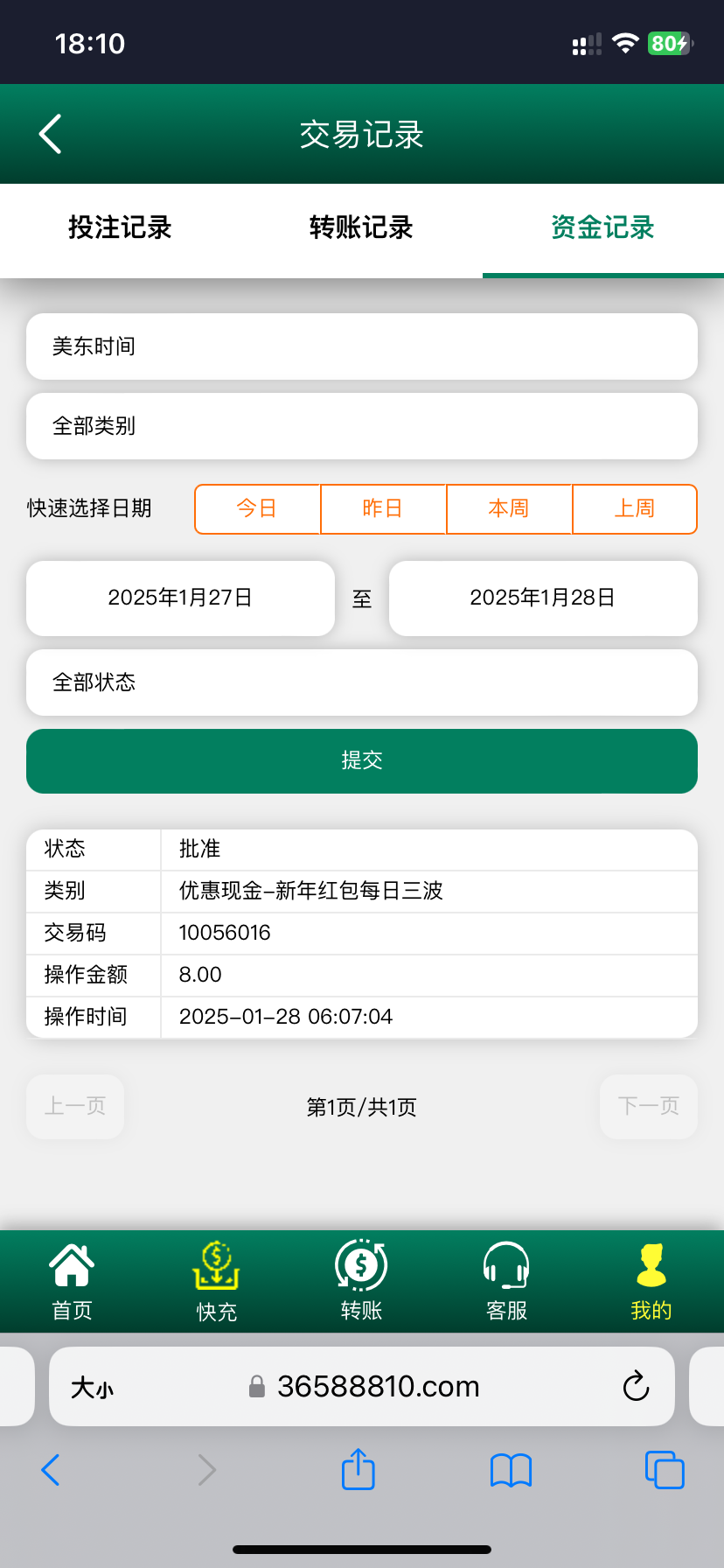
Task: Select 上周 quick date range
Action: [x=635, y=508]
